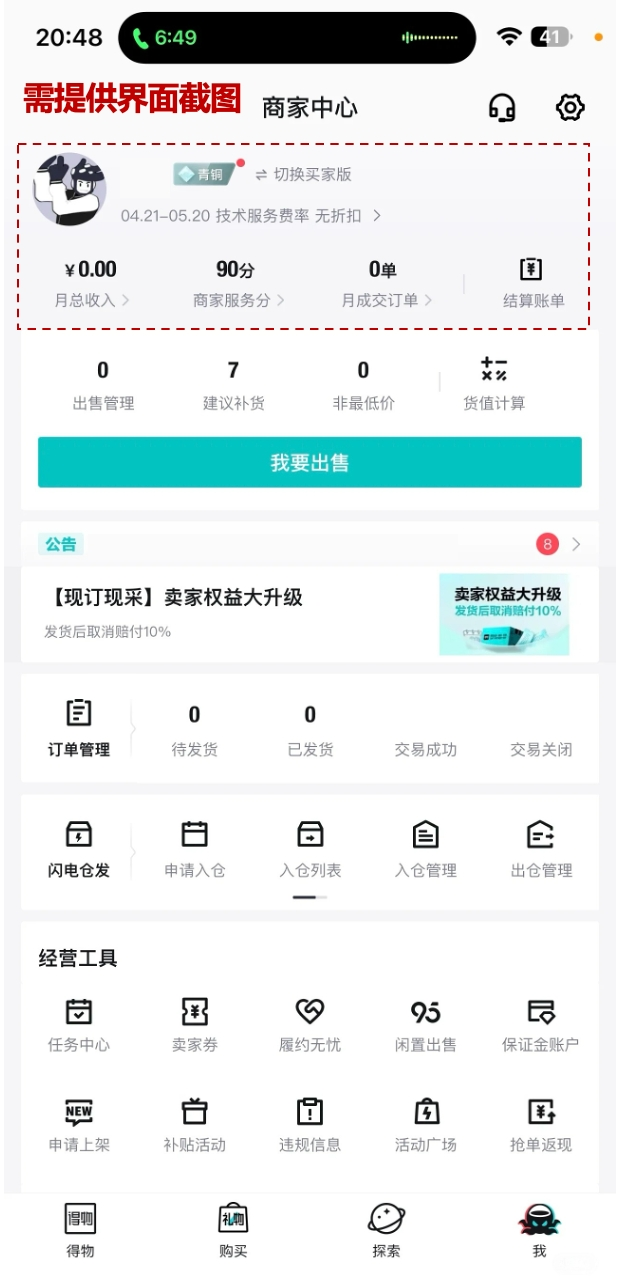
Task: Switch to buyer version (切换买家版)
Action: 303,174
